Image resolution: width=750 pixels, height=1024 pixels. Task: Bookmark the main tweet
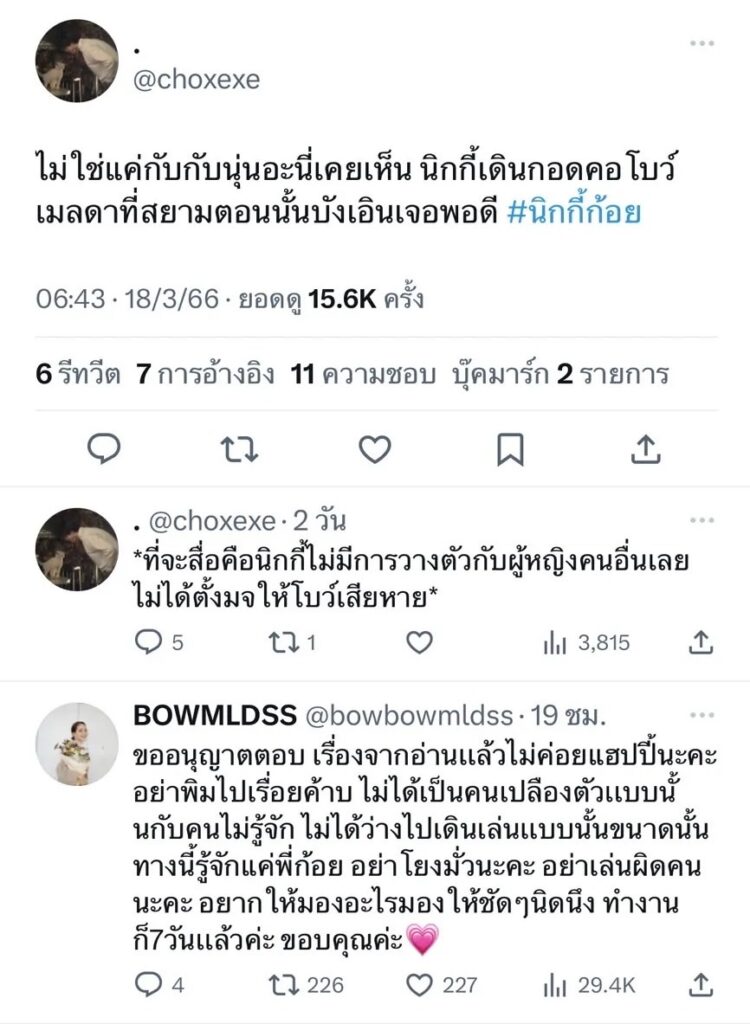point(510,450)
